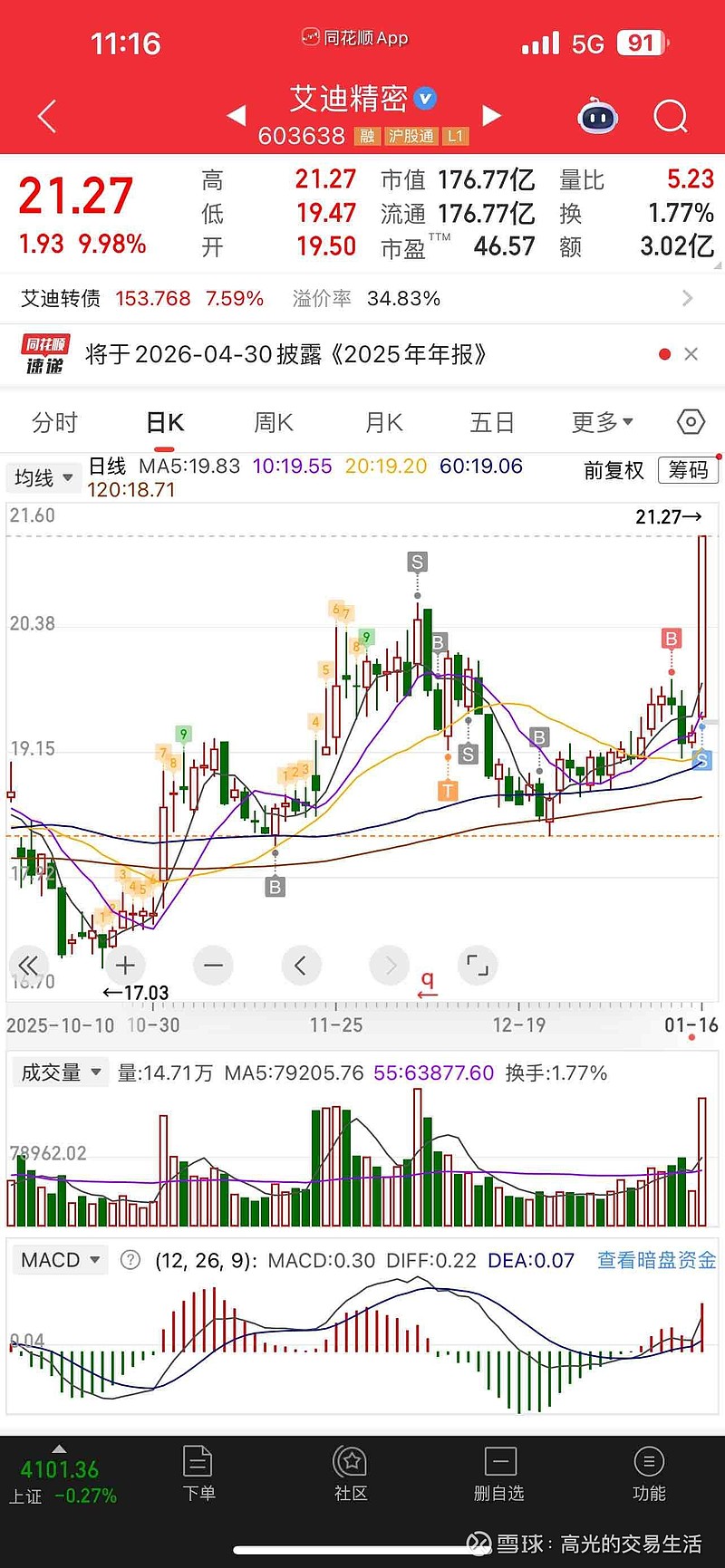
Task: Open the 艾迪转债 convertible bond row
Action: click(362, 298)
